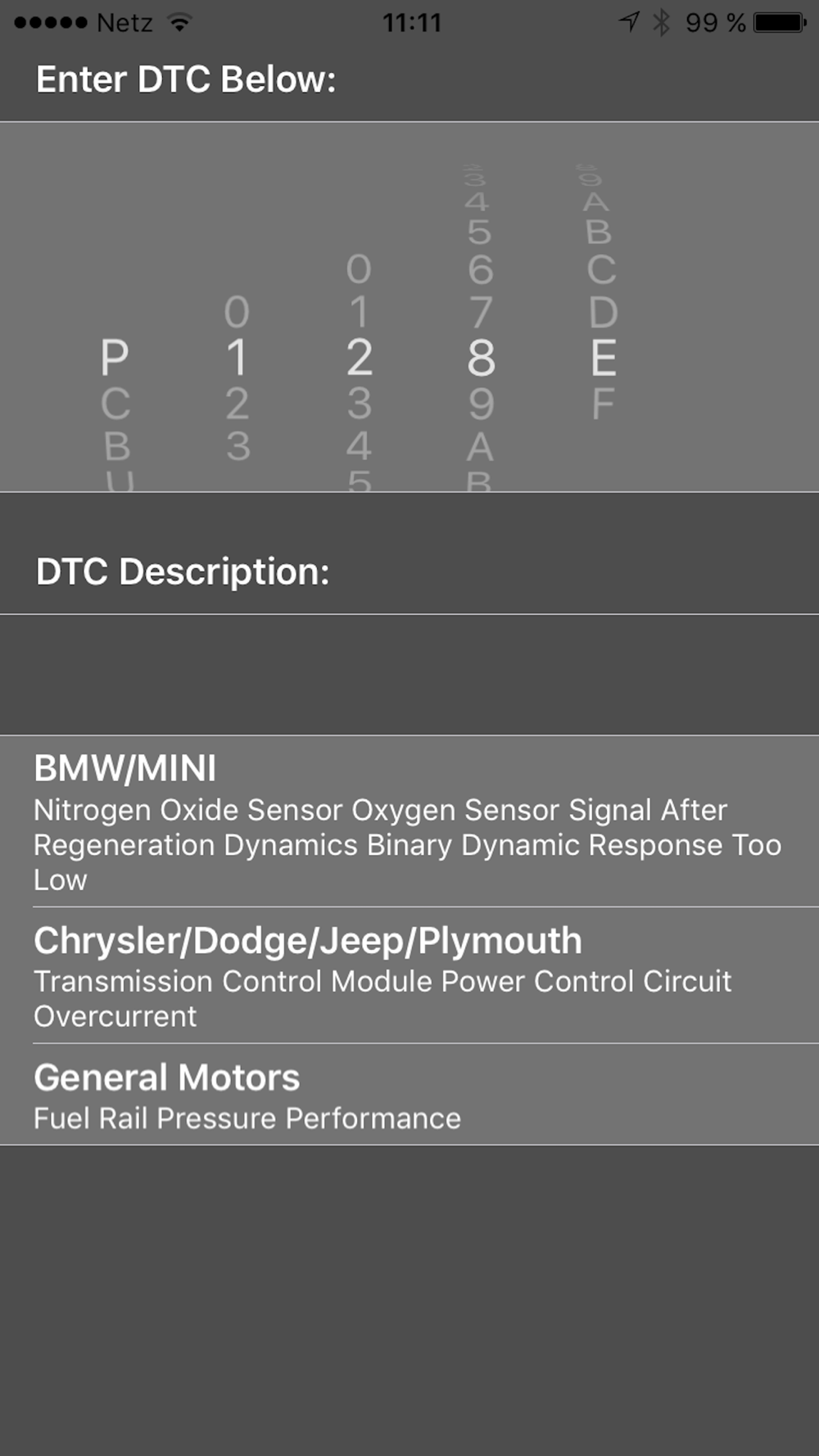Screen dimensions: 819x1456
Task: Pick B in the wheel currently showing P
Action: (117, 446)
